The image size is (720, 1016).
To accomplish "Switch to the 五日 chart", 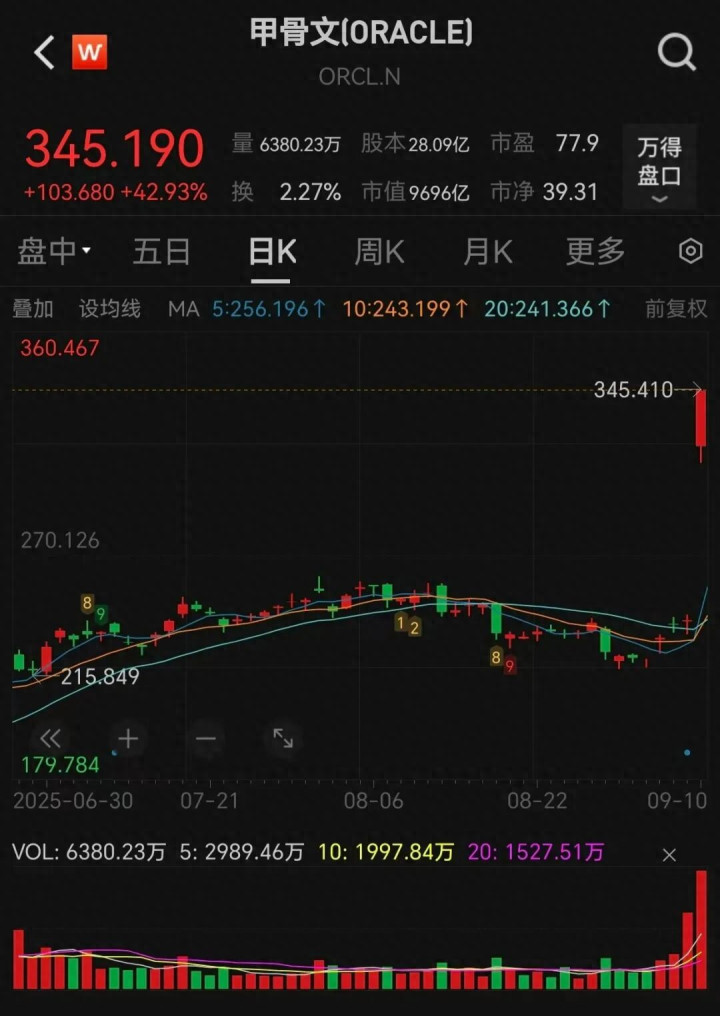I will (x=161, y=252).
